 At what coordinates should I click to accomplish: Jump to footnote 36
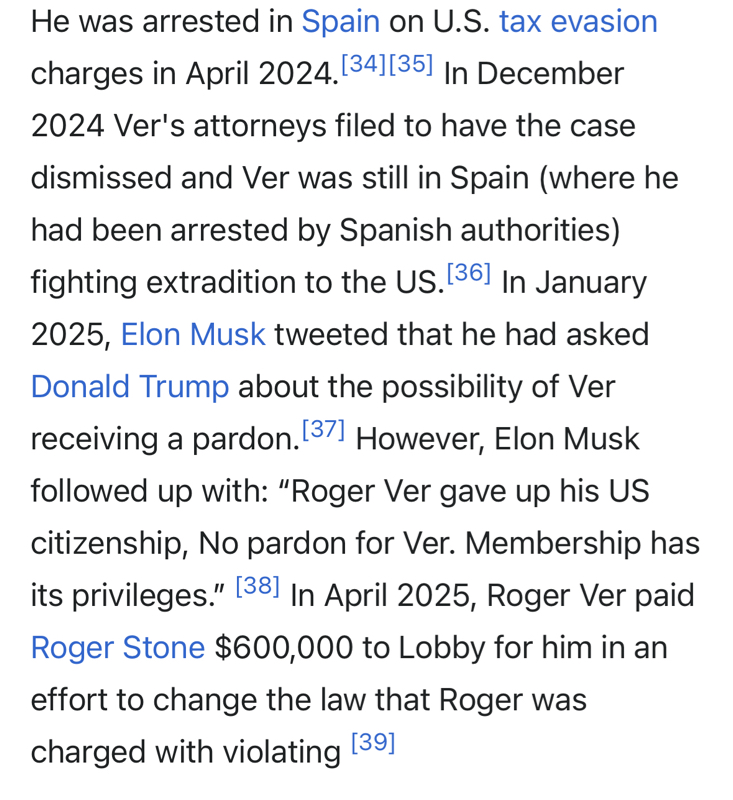click(469, 274)
